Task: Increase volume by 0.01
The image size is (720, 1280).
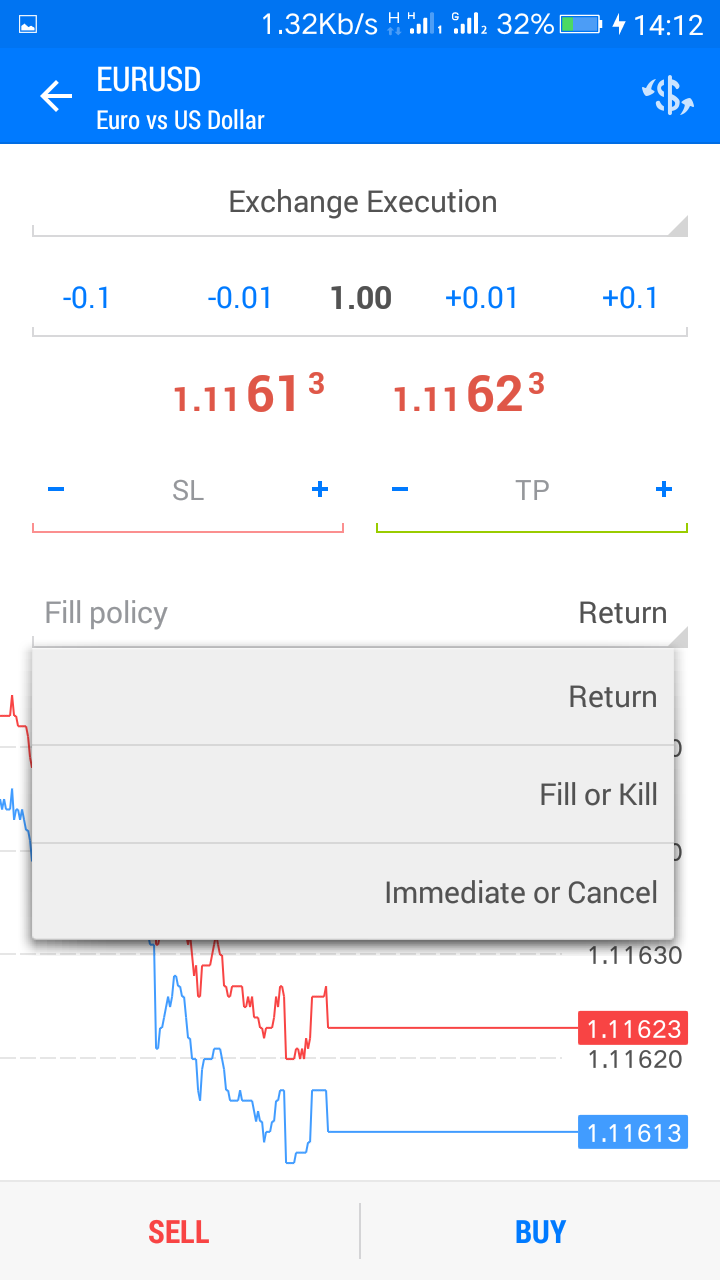Action: (x=481, y=298)
